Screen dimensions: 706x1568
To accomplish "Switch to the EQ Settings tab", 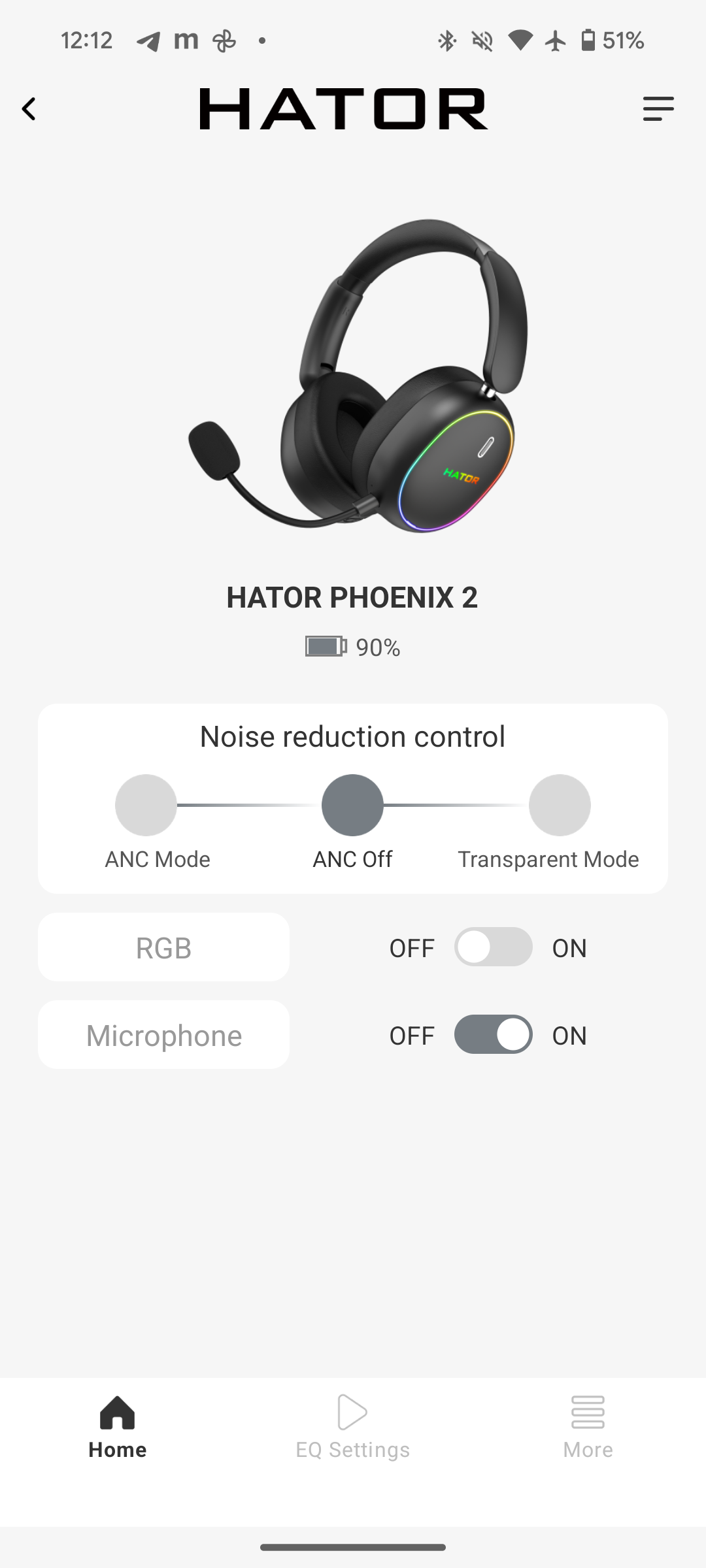I will point(352,1427).
